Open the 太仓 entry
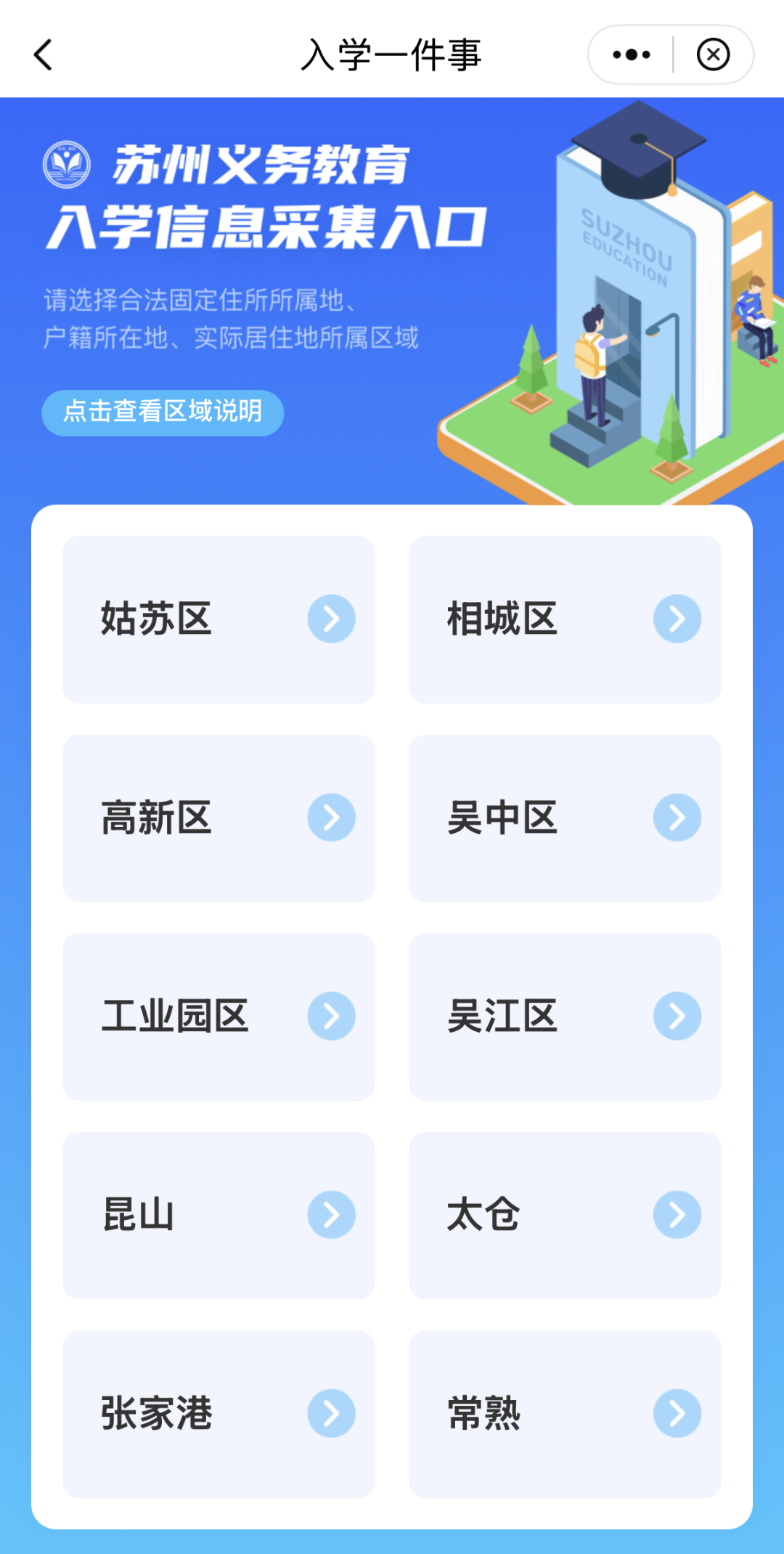 click(565, 1215)
